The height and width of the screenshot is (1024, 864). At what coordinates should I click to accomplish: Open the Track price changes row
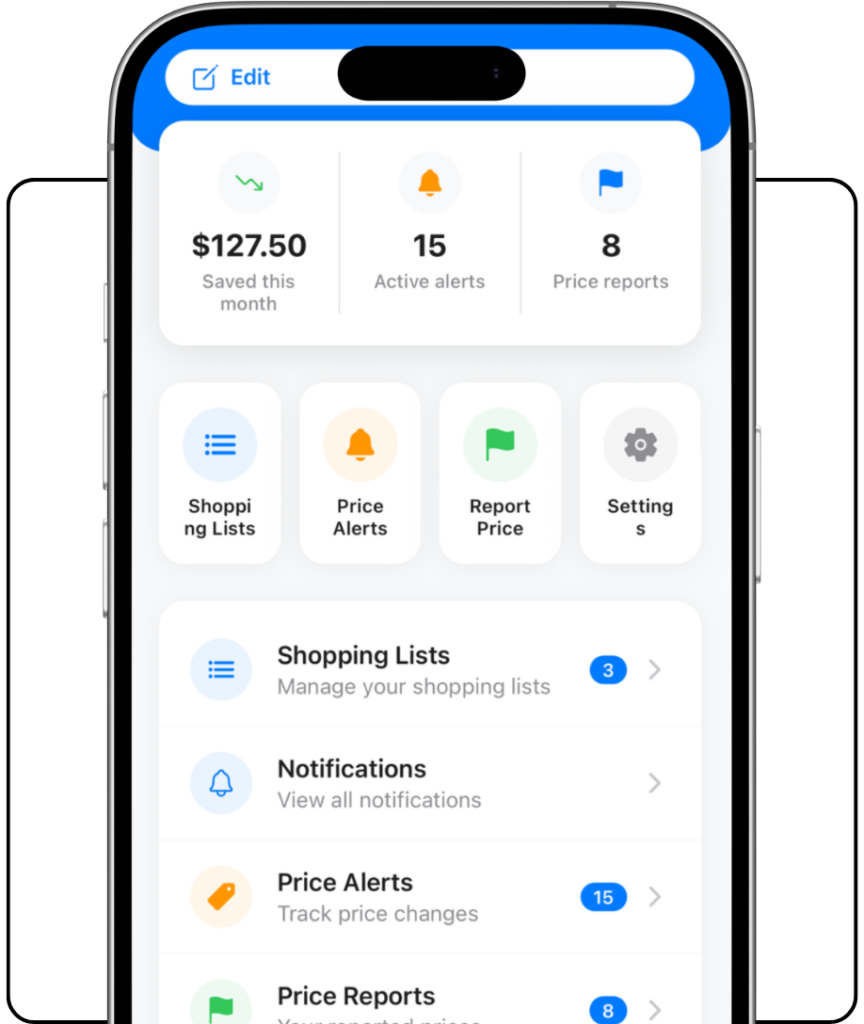428,897
